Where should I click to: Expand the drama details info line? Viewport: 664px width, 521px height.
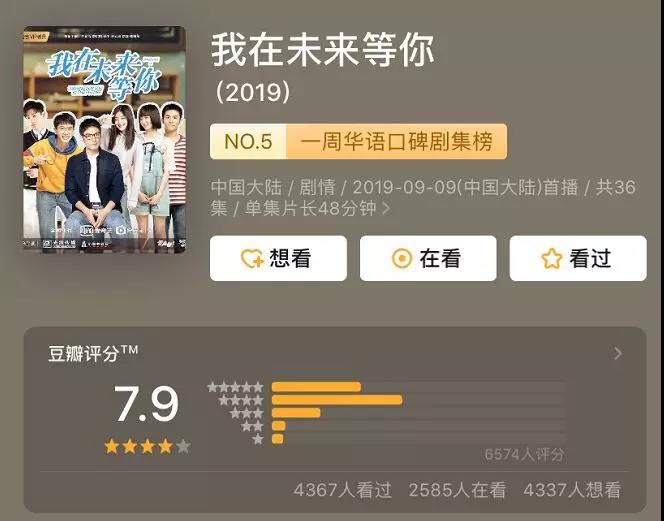[386, 210]
